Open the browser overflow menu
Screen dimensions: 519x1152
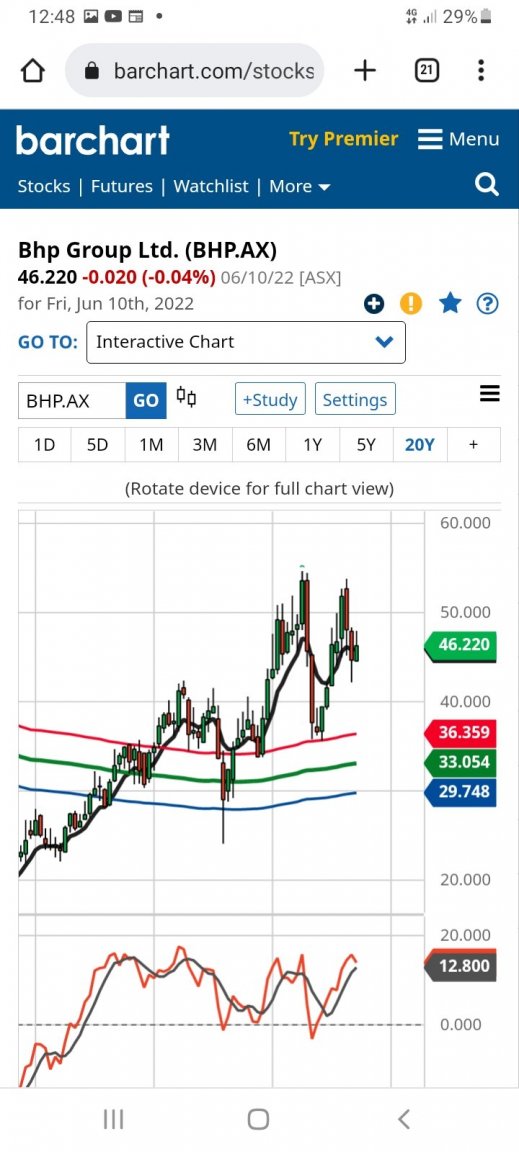coord(481,71)
